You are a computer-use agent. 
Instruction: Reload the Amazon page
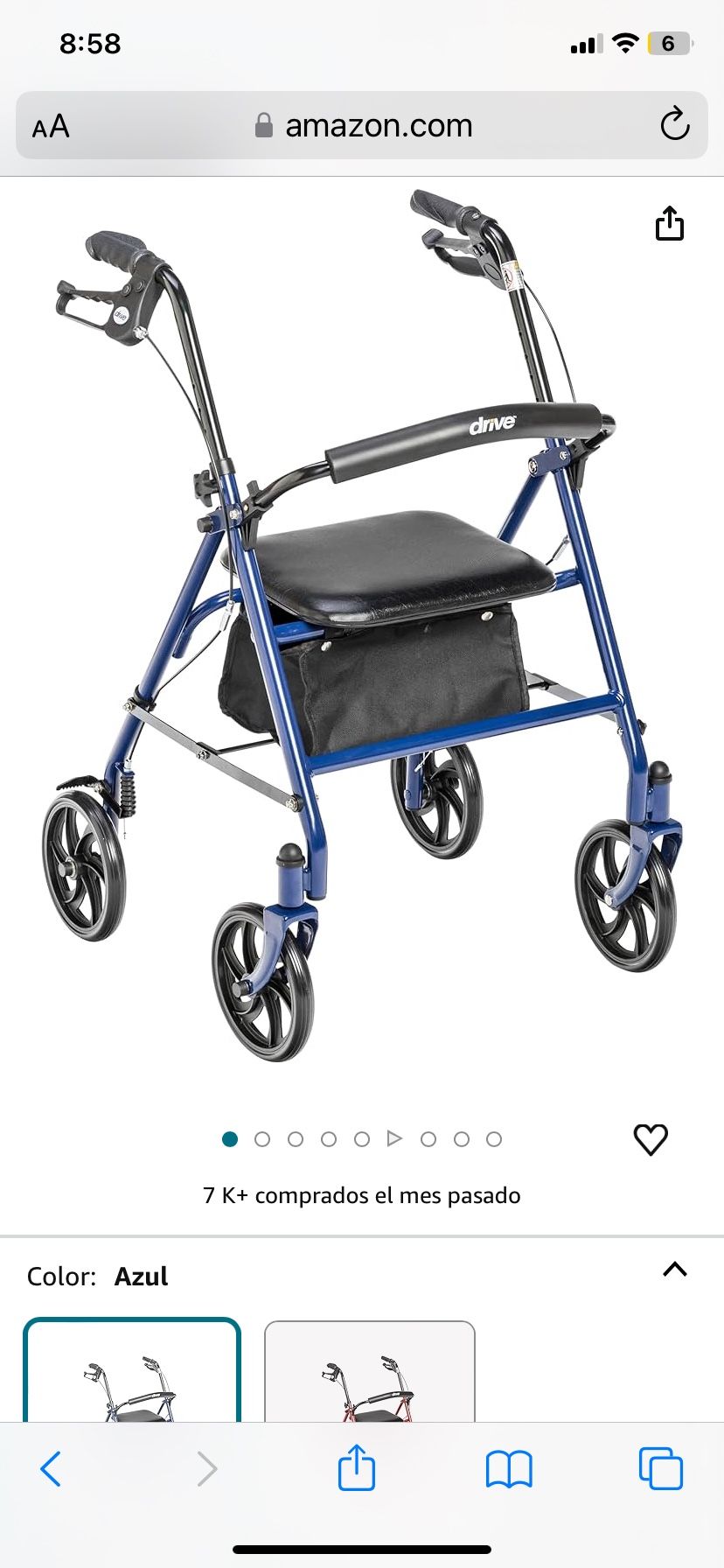(x=674, y=124)
